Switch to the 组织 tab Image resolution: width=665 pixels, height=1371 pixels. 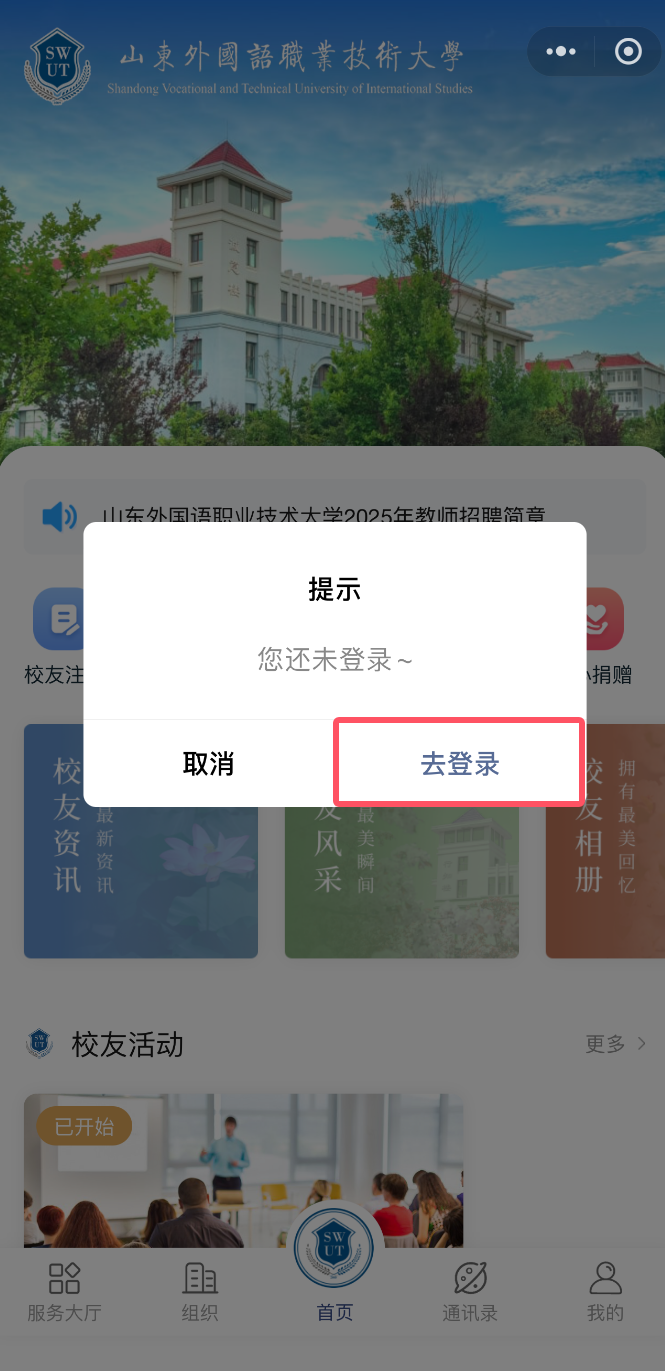pyautogui.click(x=200, y=1291)
